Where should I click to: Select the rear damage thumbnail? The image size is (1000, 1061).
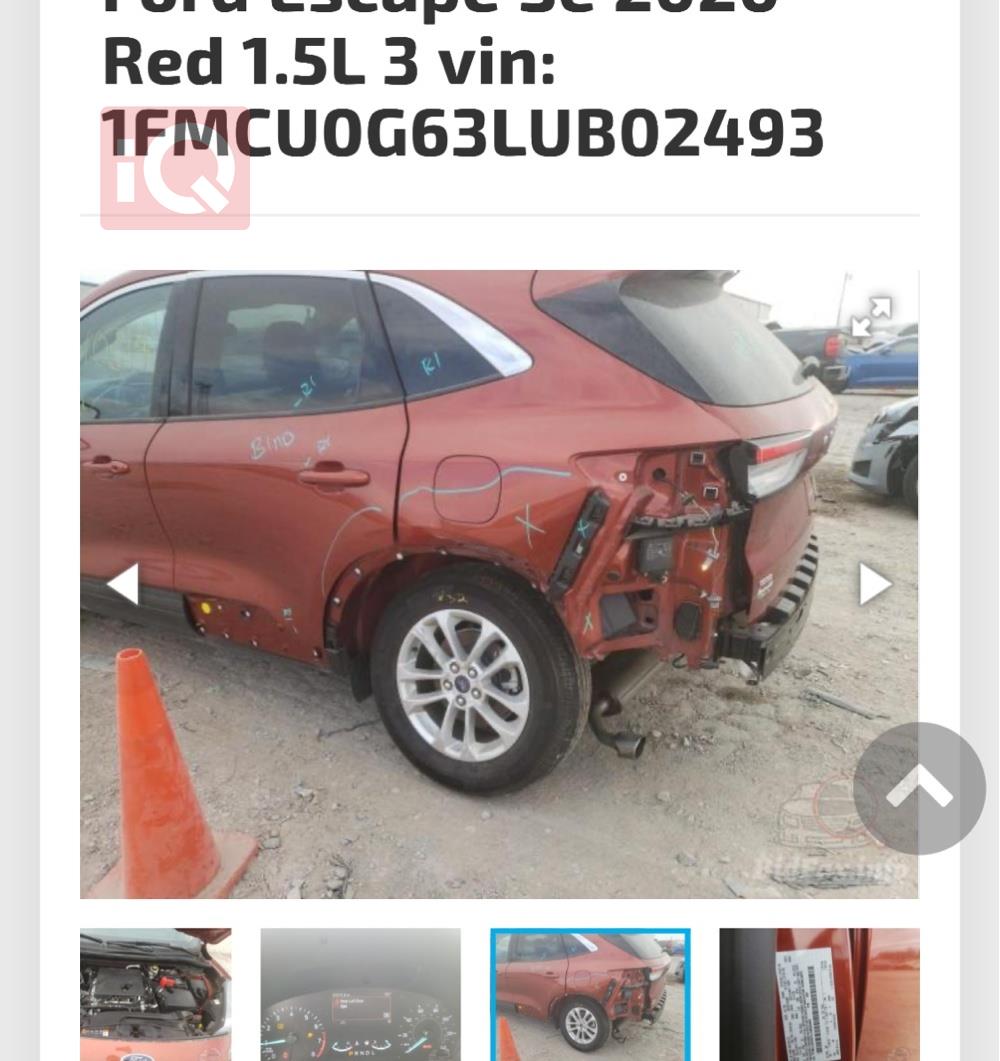click(x=590, y=993)
